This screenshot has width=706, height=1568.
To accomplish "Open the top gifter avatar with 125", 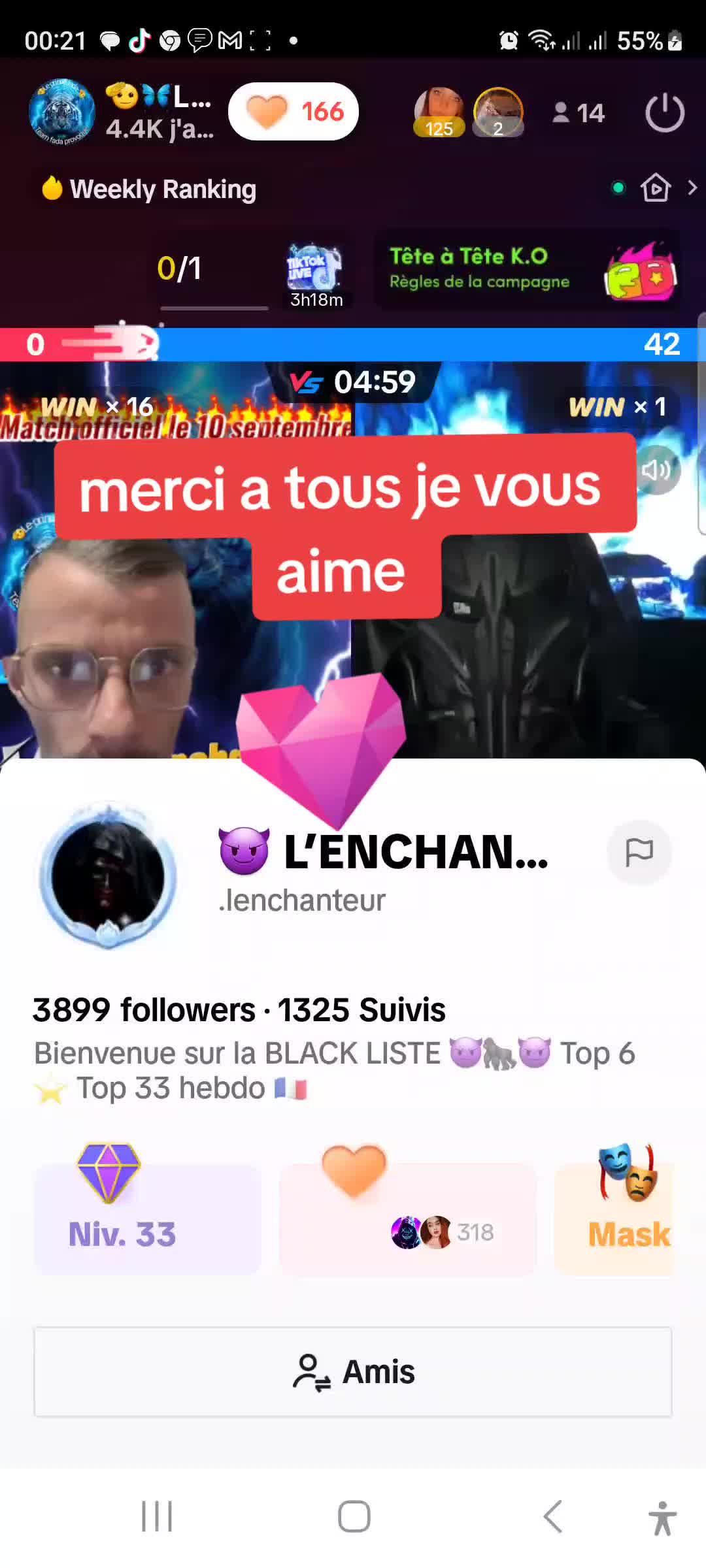I will point(439,112).
